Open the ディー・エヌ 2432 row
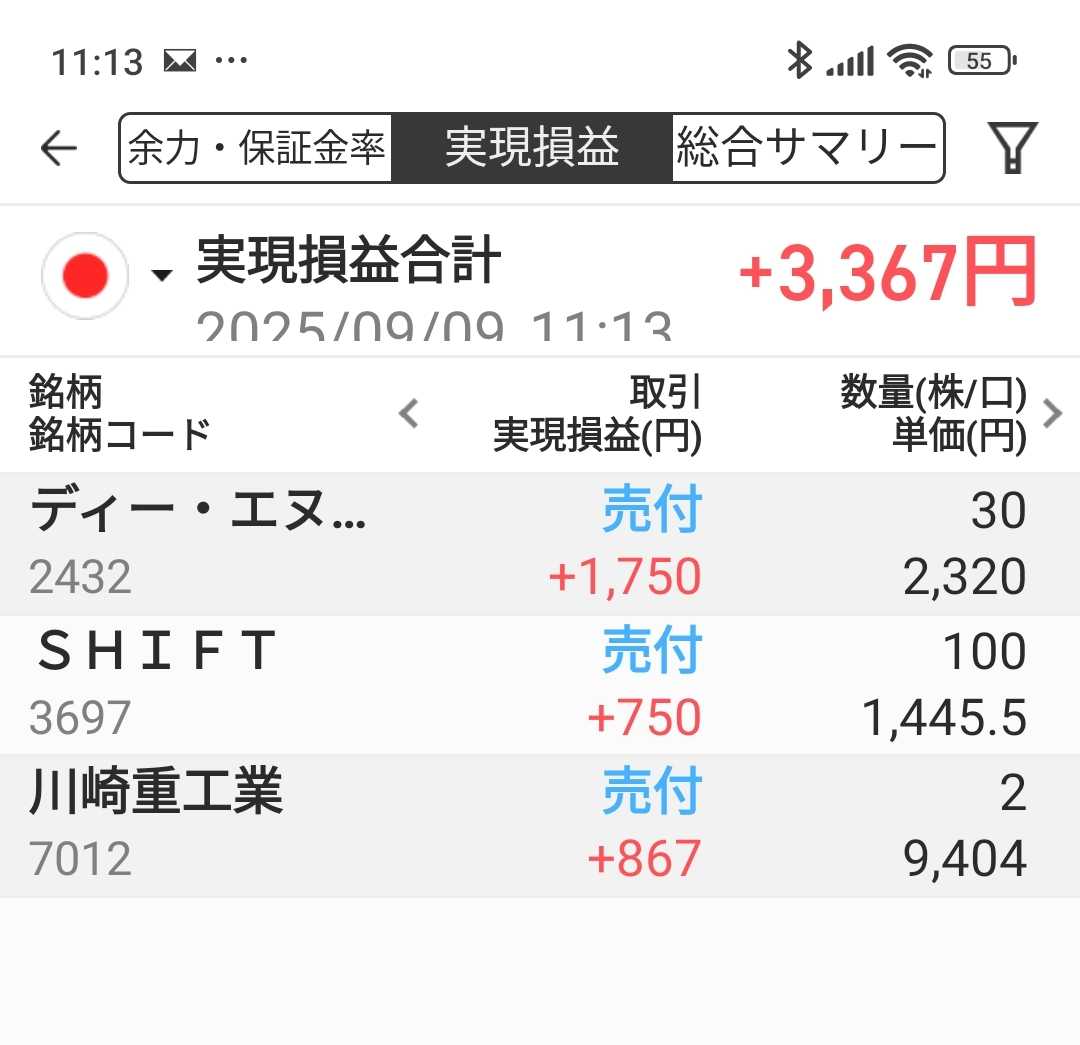Image resolution: width=1080 pixels, height=1045 pixels. tap(540, 544)
